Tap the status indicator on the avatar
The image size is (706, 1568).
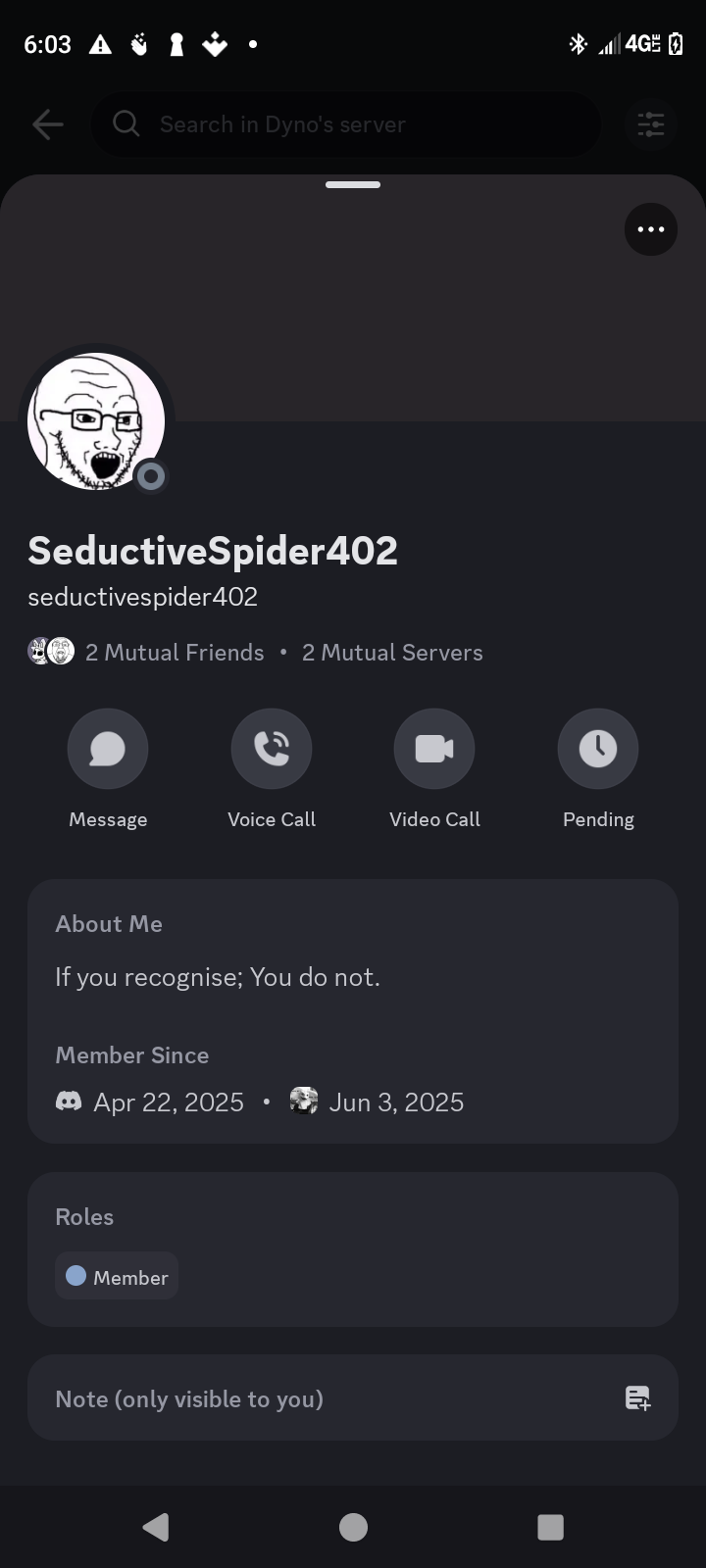[151, 477]
